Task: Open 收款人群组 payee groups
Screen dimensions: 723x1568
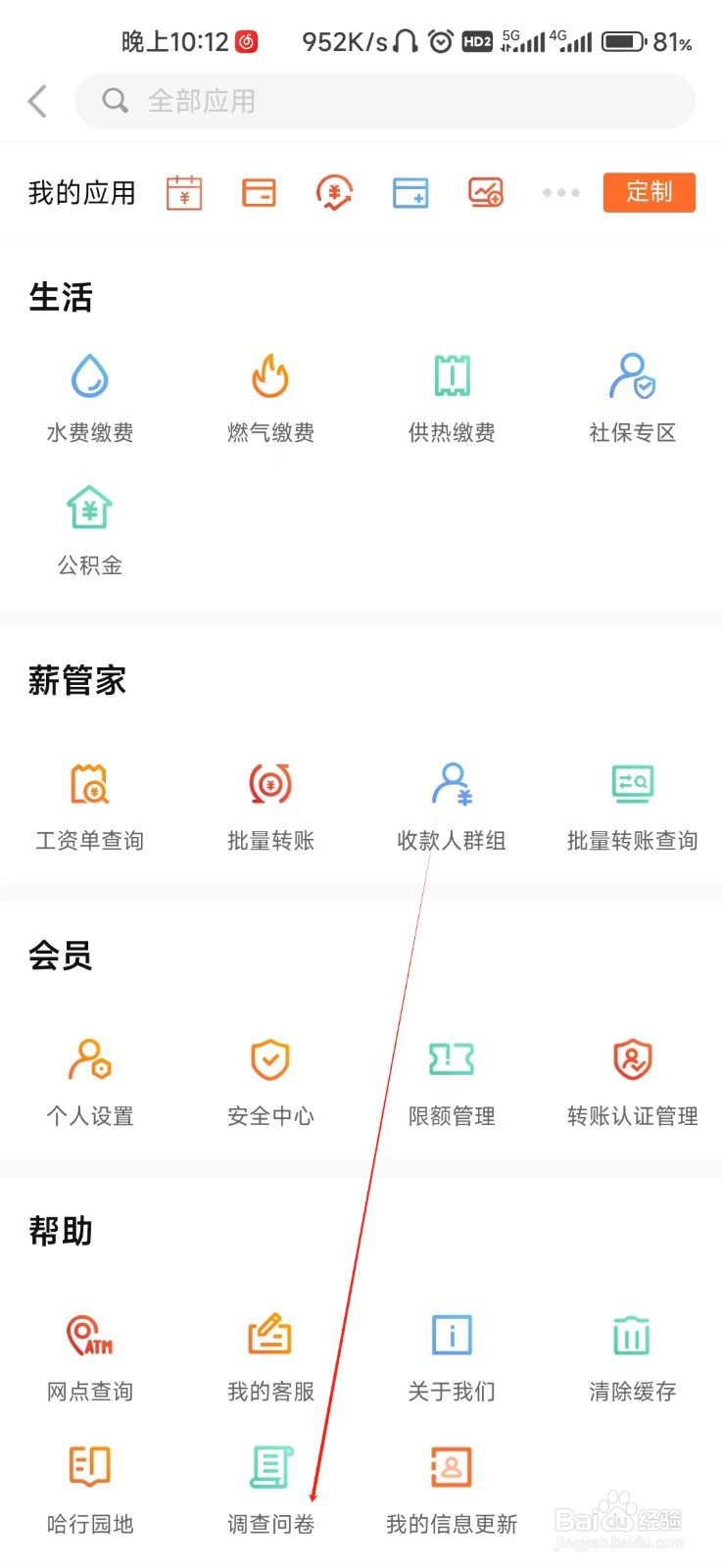Action: [x=452, y=807]
